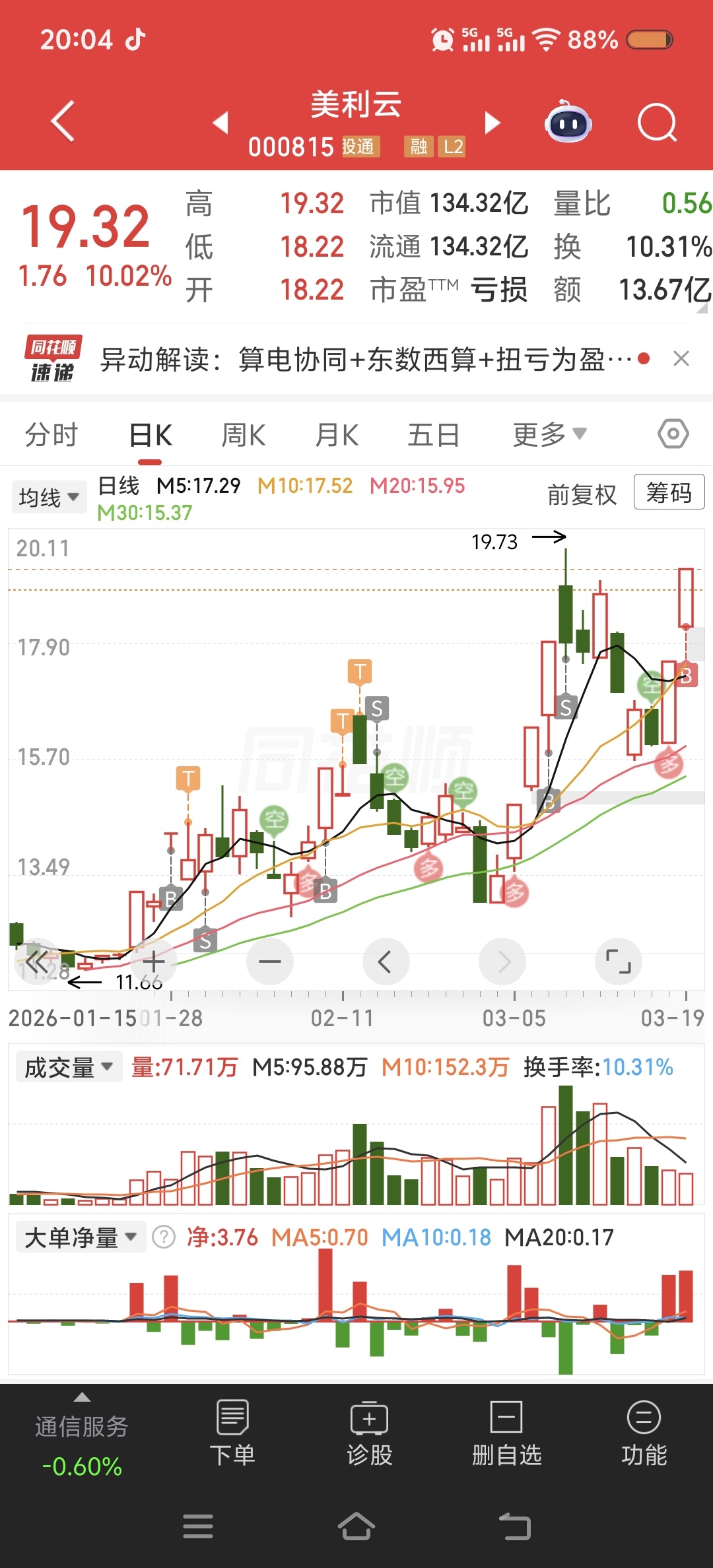
Task: Switch to the 五日 tab
Action: pyautogui.click(x=433, y=435)
